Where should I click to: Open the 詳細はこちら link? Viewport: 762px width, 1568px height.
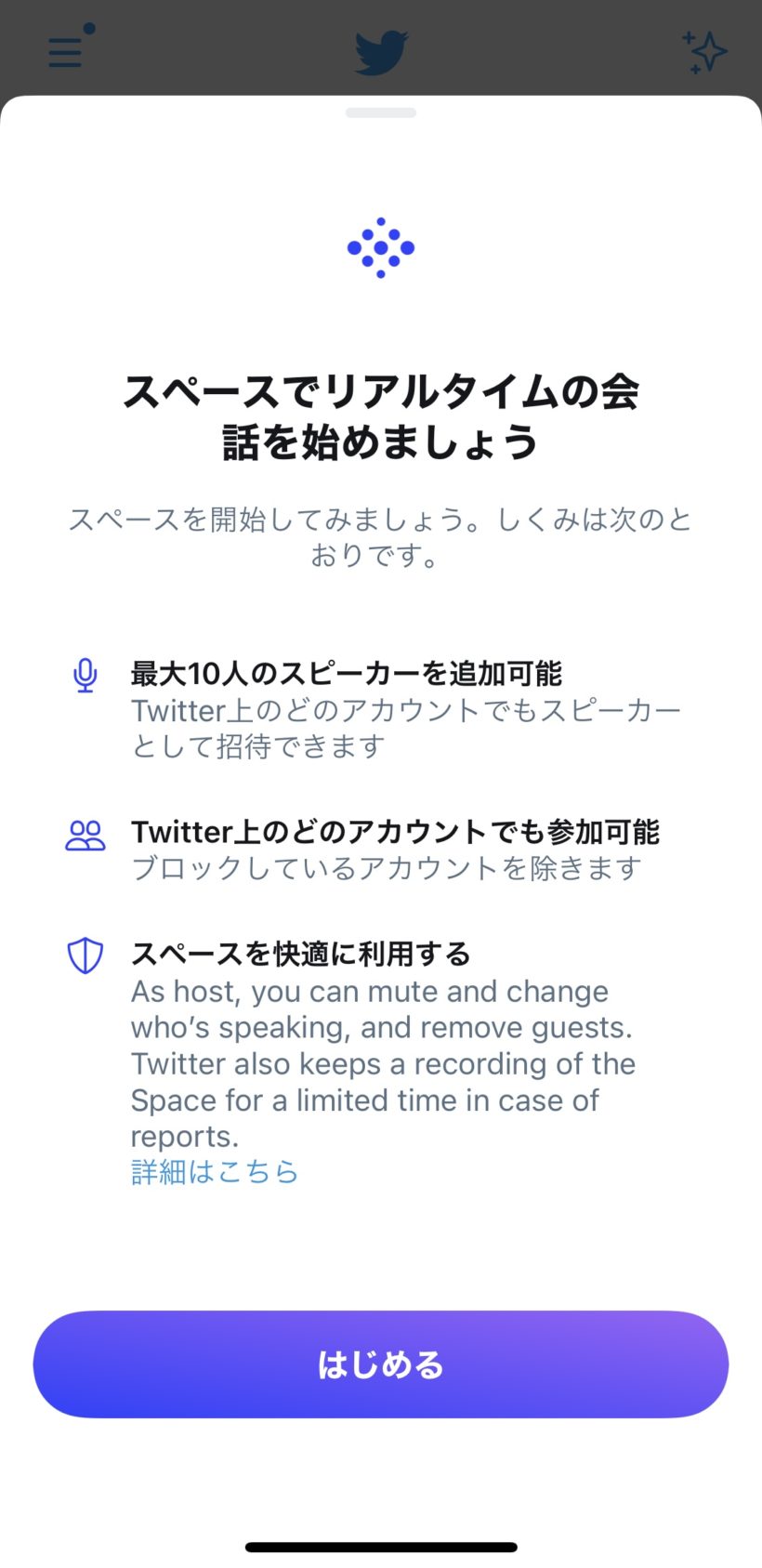[215, 1171]
